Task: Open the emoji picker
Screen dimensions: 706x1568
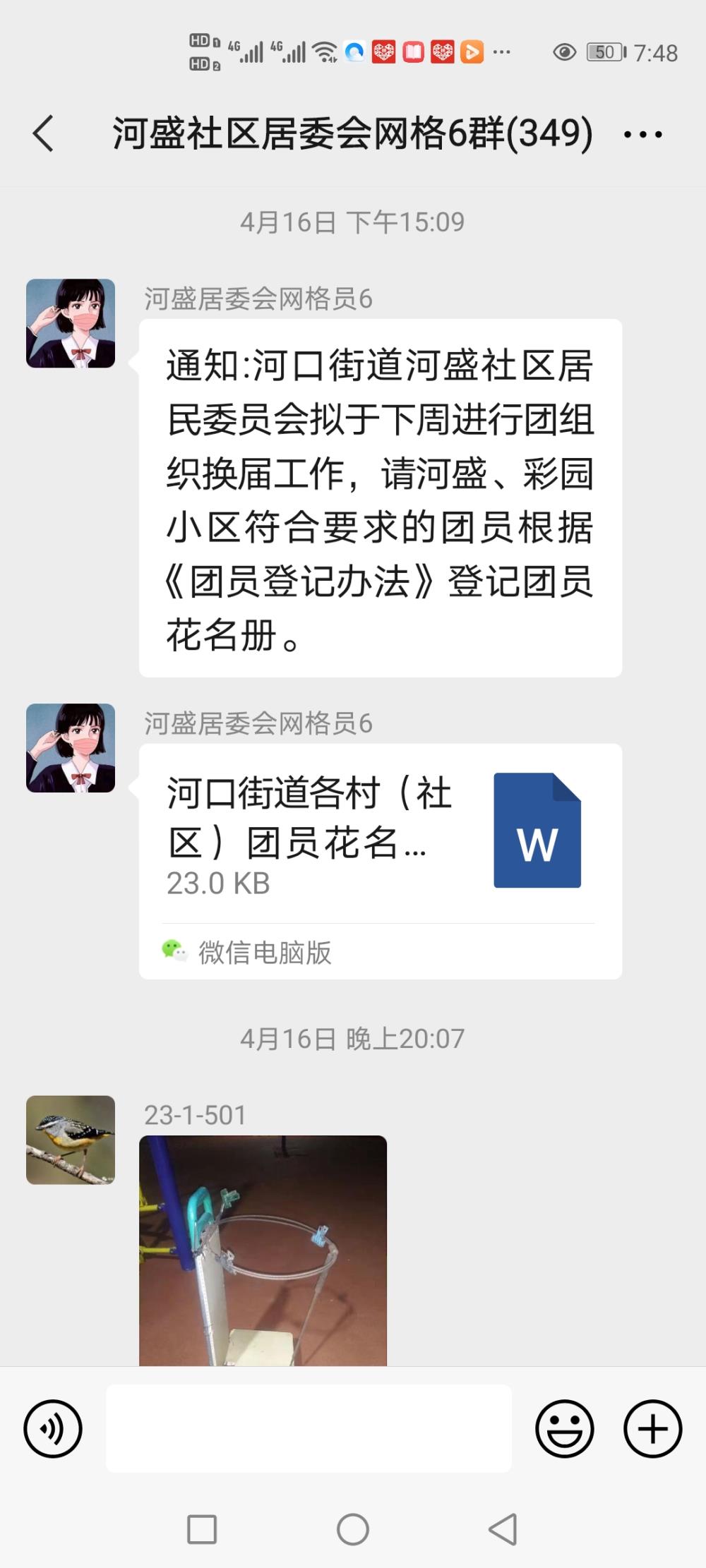Action: pos(564,1429)
